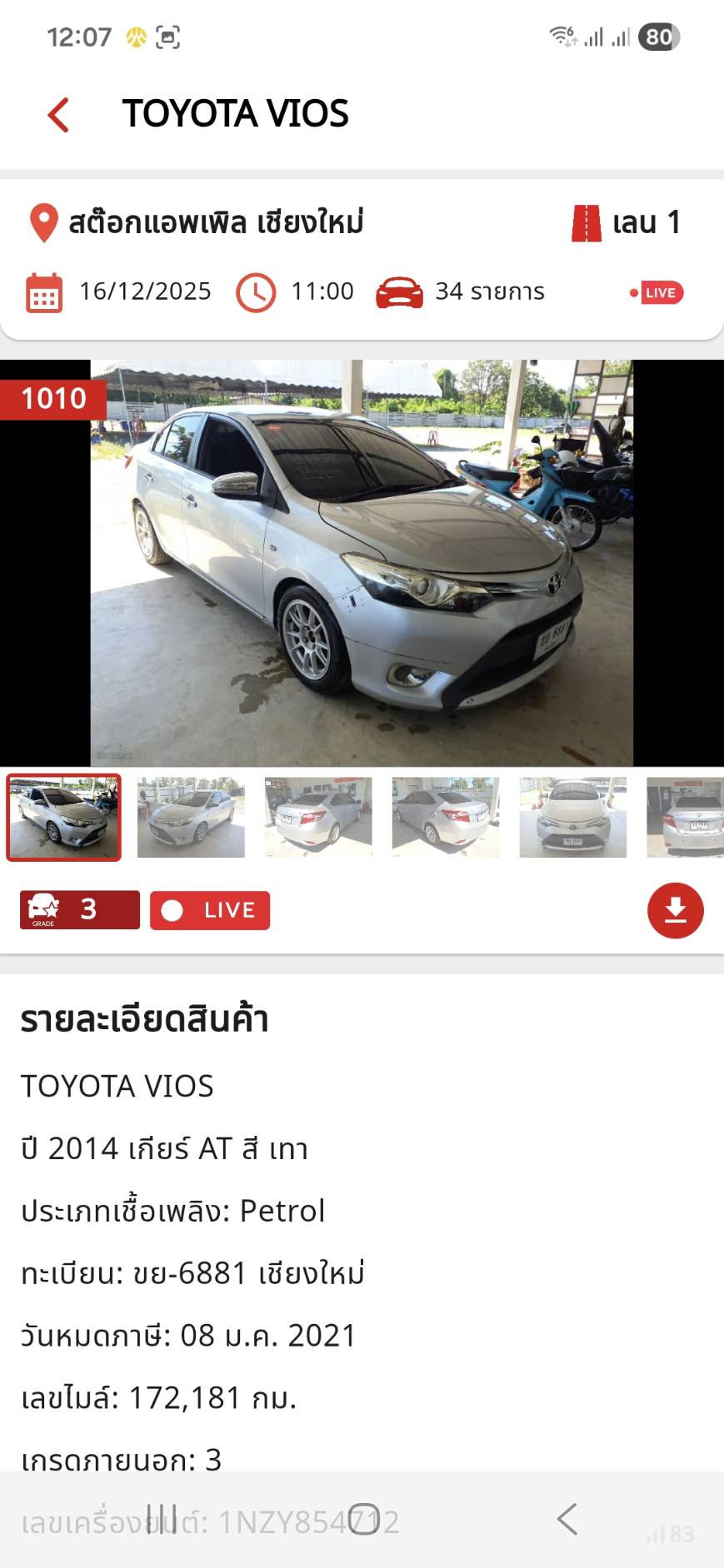Tap the red LIVE button below the photos
The image size is (724, 1568).
click(210, 910)
